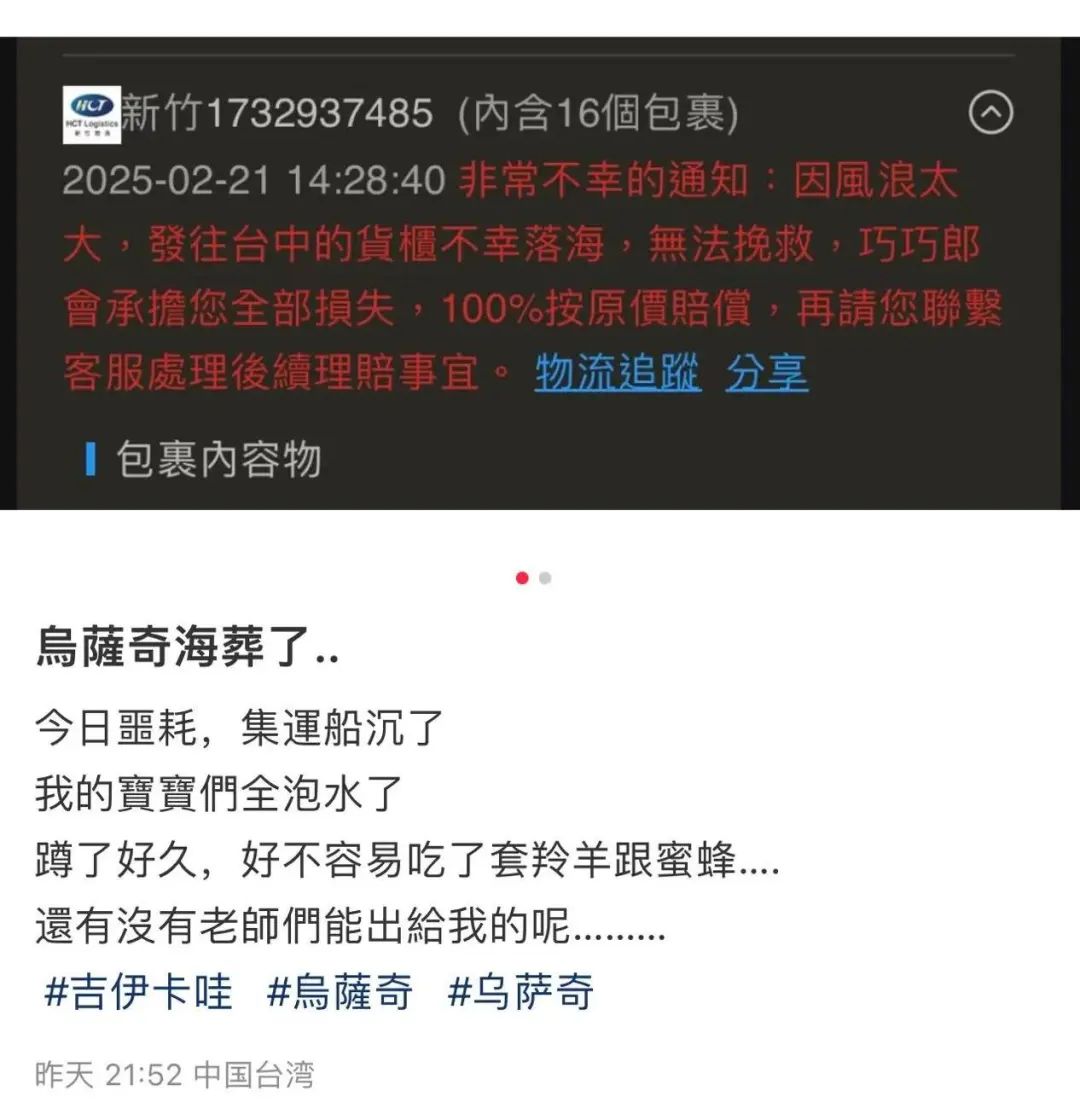Open the #乌萨奇 simplified-character hashtag
This screenshot has width=1080, height=1114.
tap(520, 993)
